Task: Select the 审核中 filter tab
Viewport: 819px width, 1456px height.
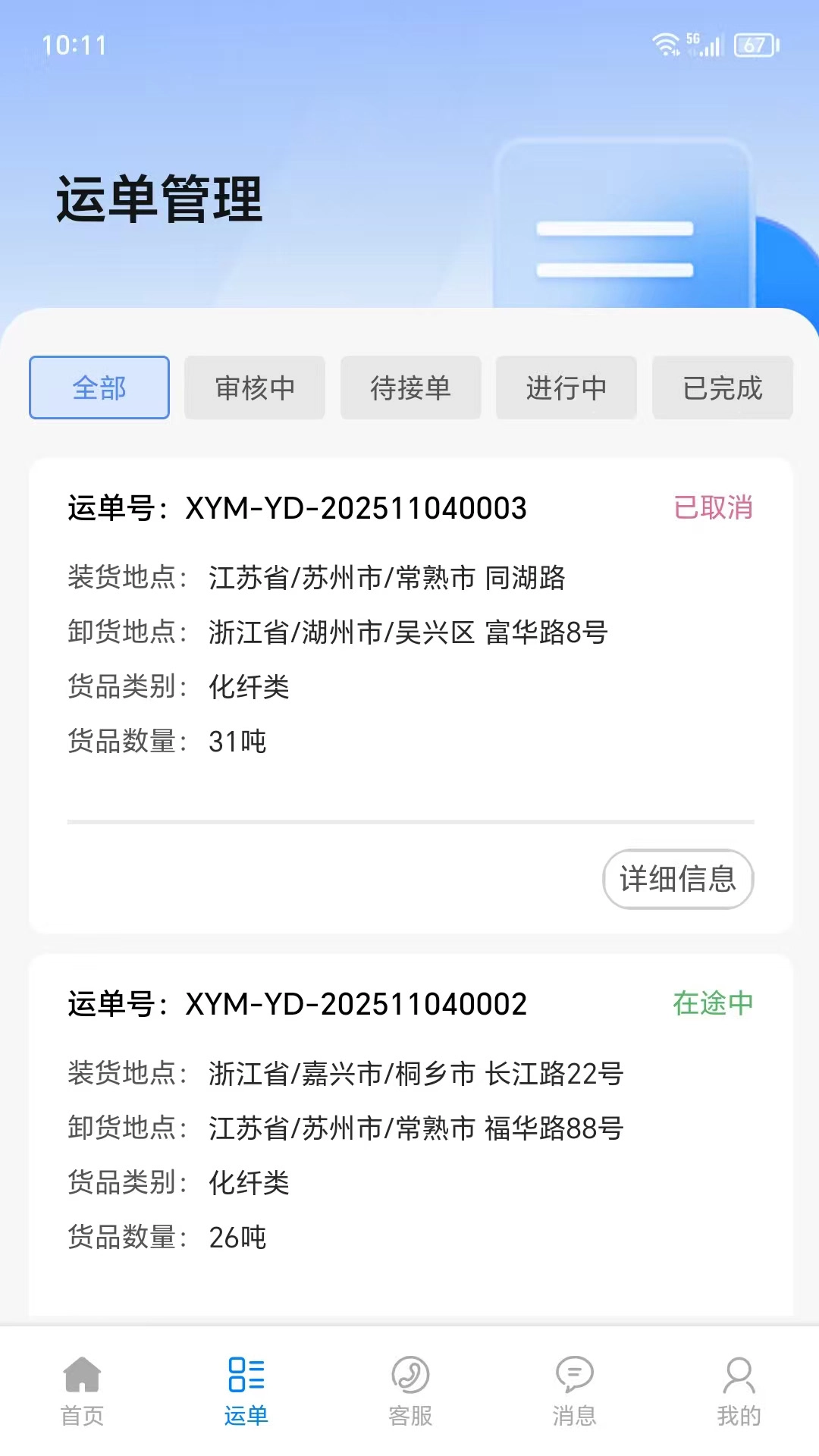Action: coord(254,388)
